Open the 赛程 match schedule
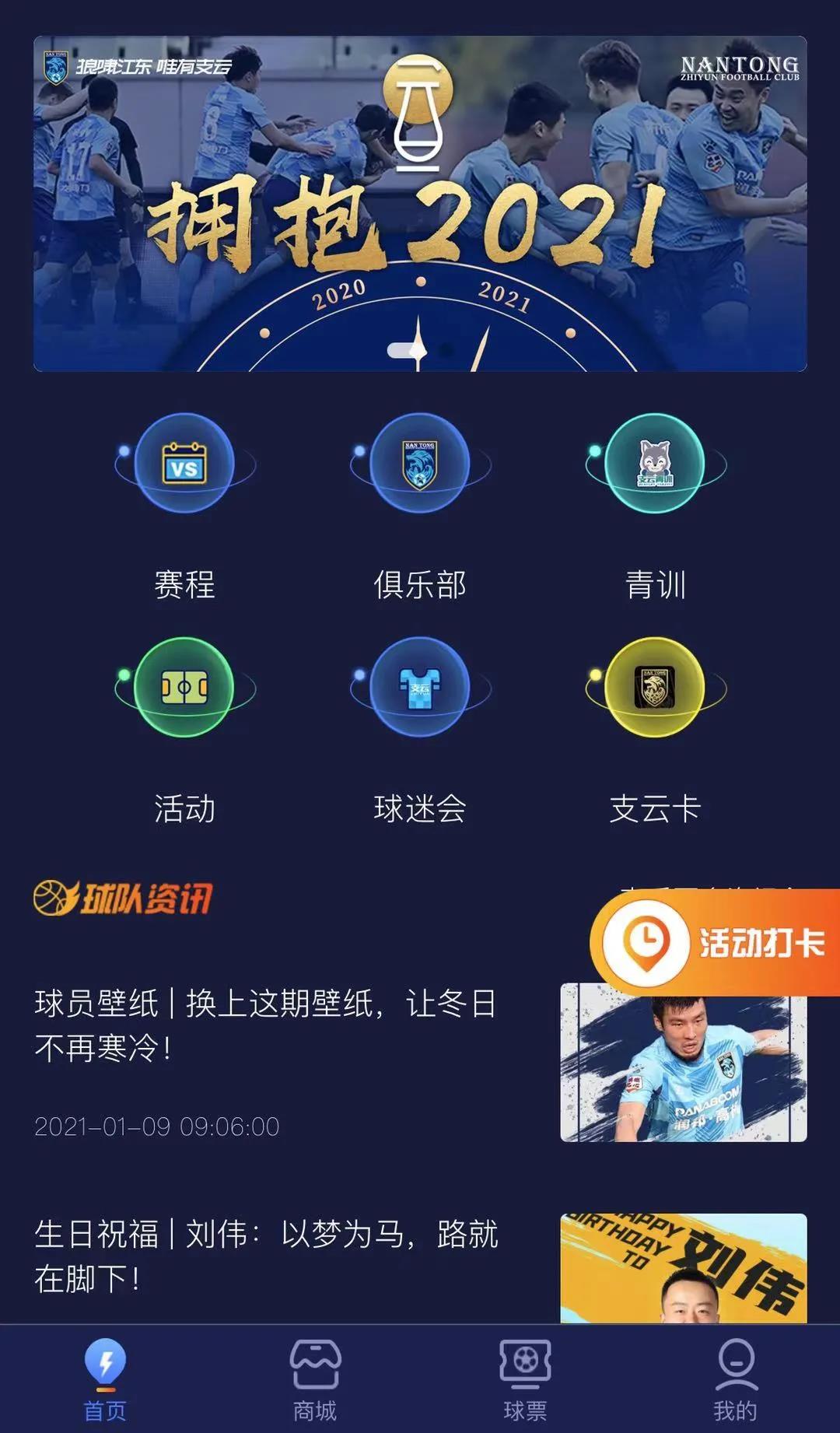The image size is (840, 1433). coord(184,507)
